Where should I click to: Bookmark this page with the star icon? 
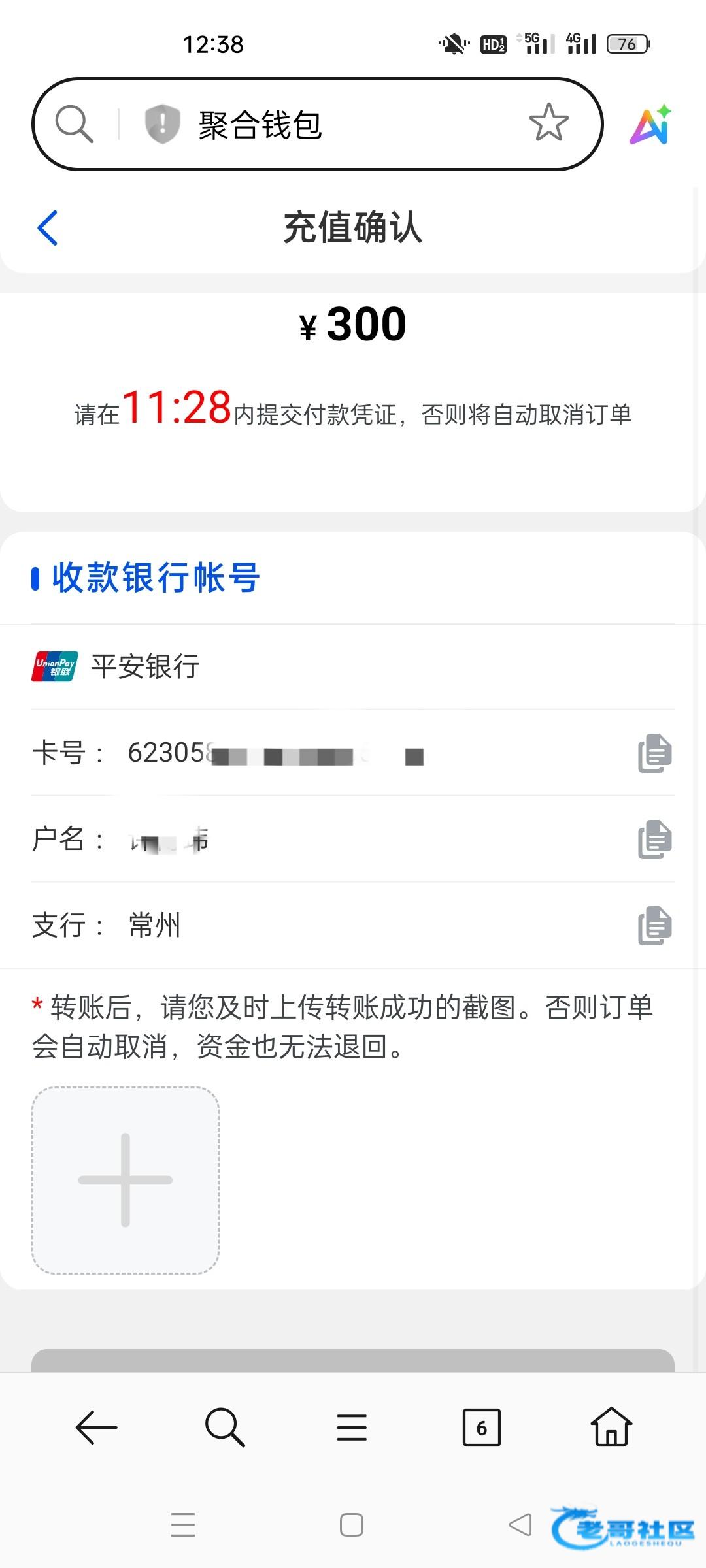[x=548, y=123]
